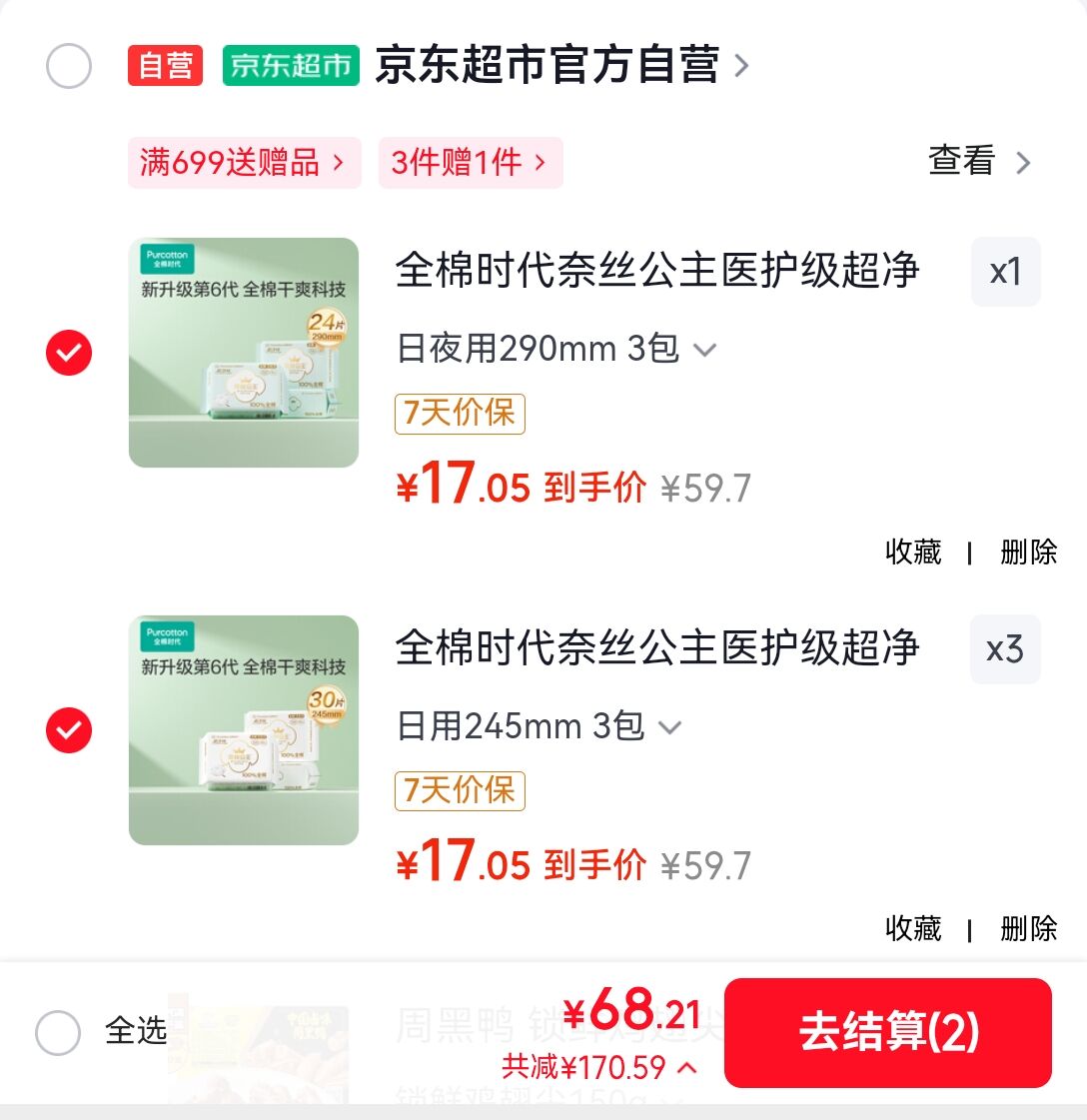Expand 日用245mm 3包 variant dropdown

(540, 726)
